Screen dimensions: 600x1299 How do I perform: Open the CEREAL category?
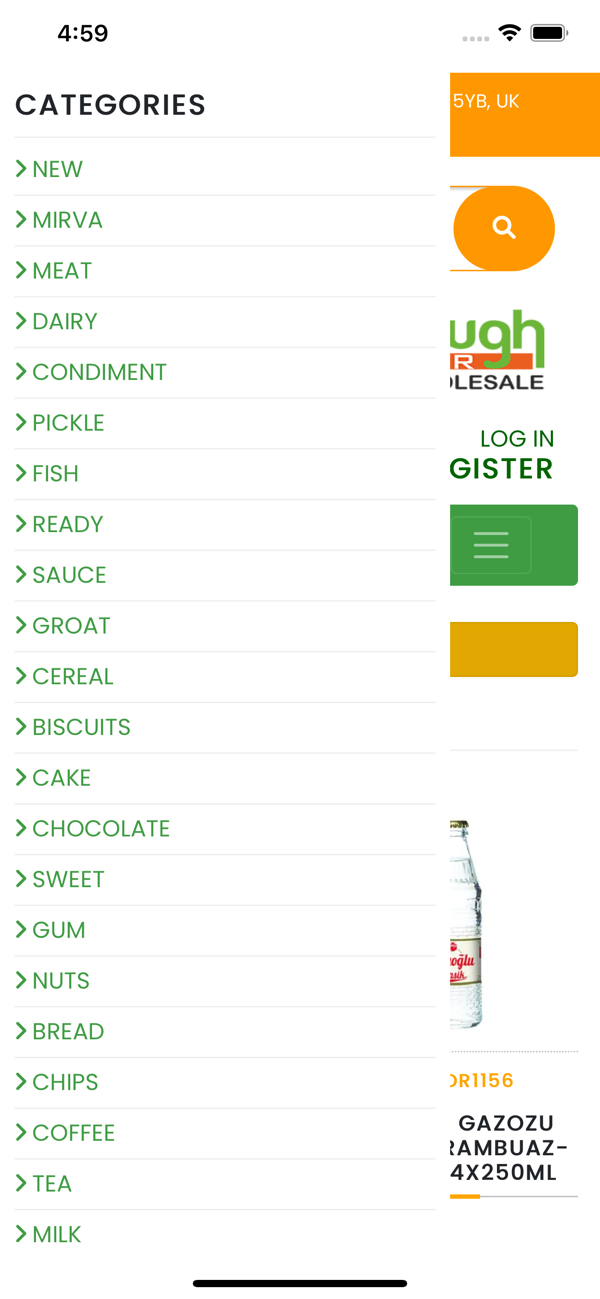[x=72, y=677]
